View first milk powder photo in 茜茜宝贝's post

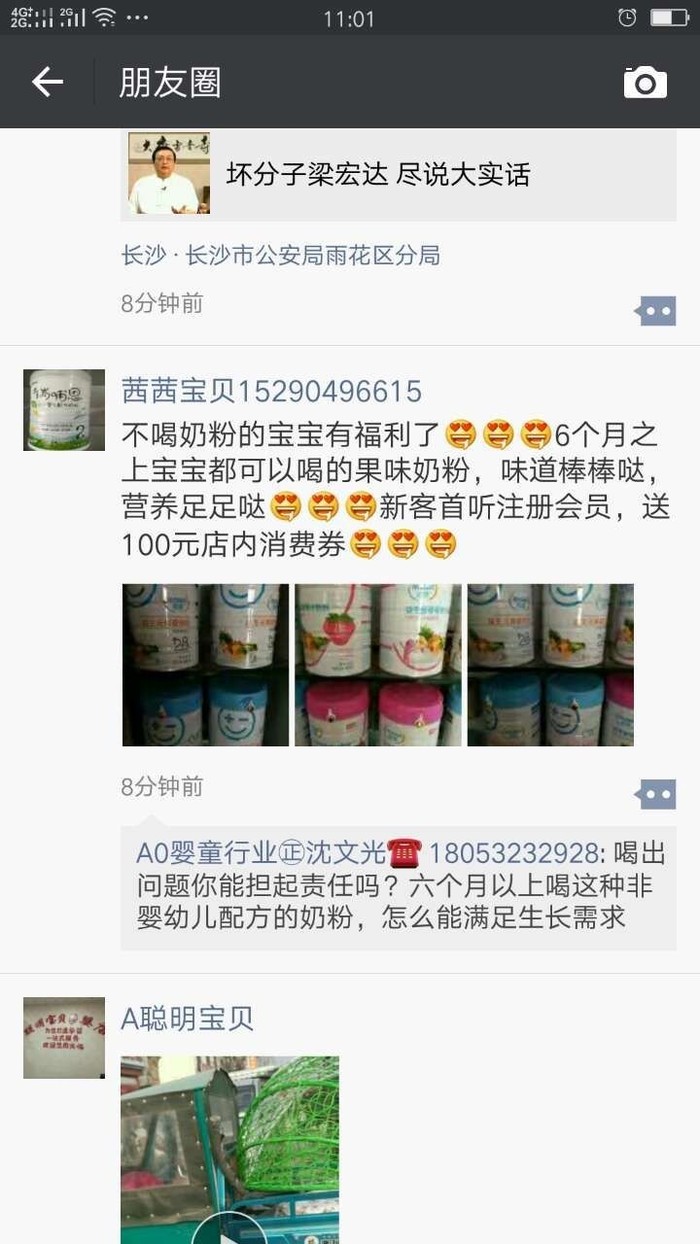tap(205, 665)
